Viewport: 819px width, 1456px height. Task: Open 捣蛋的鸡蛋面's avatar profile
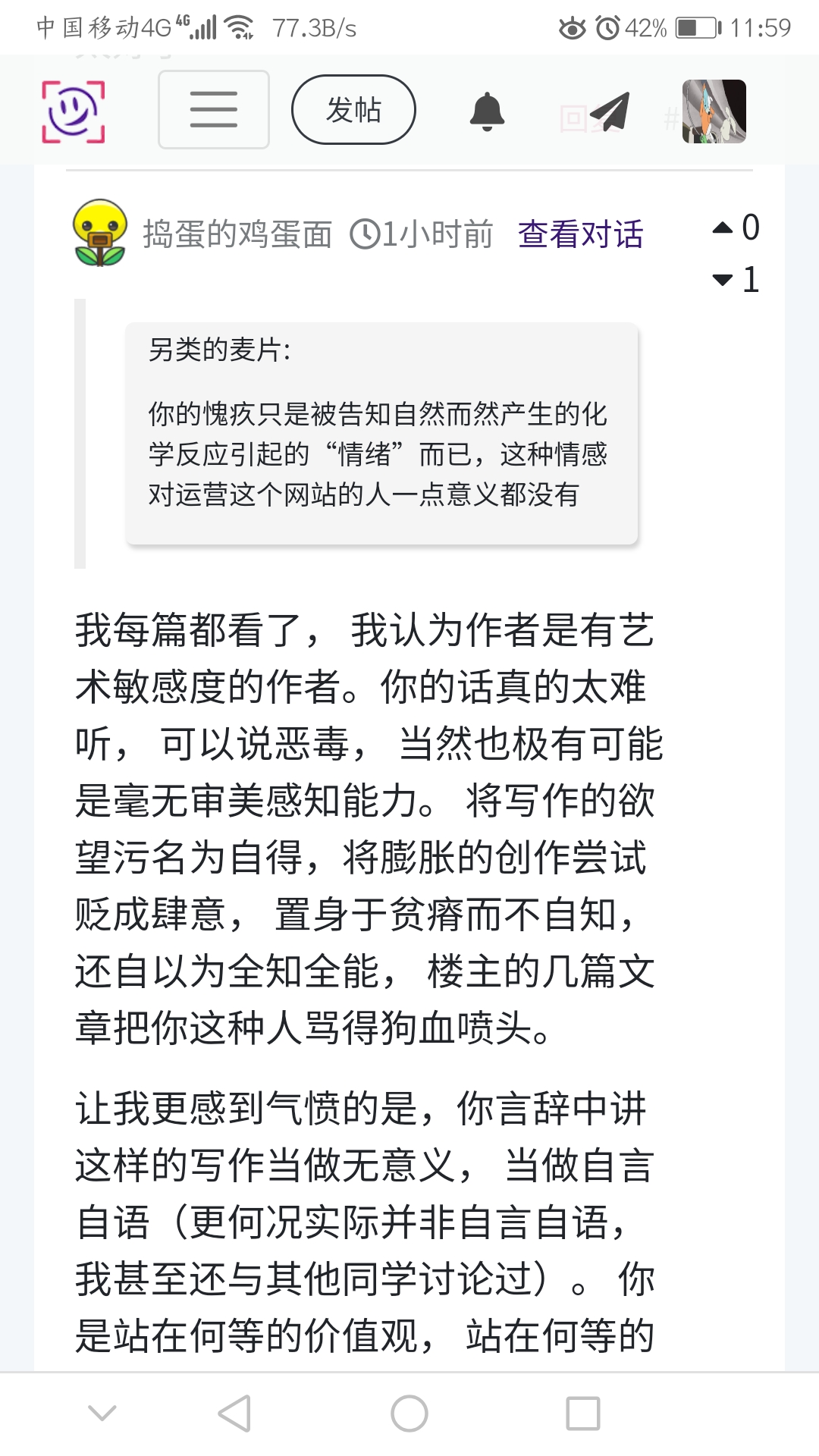(x=99, y=233)
